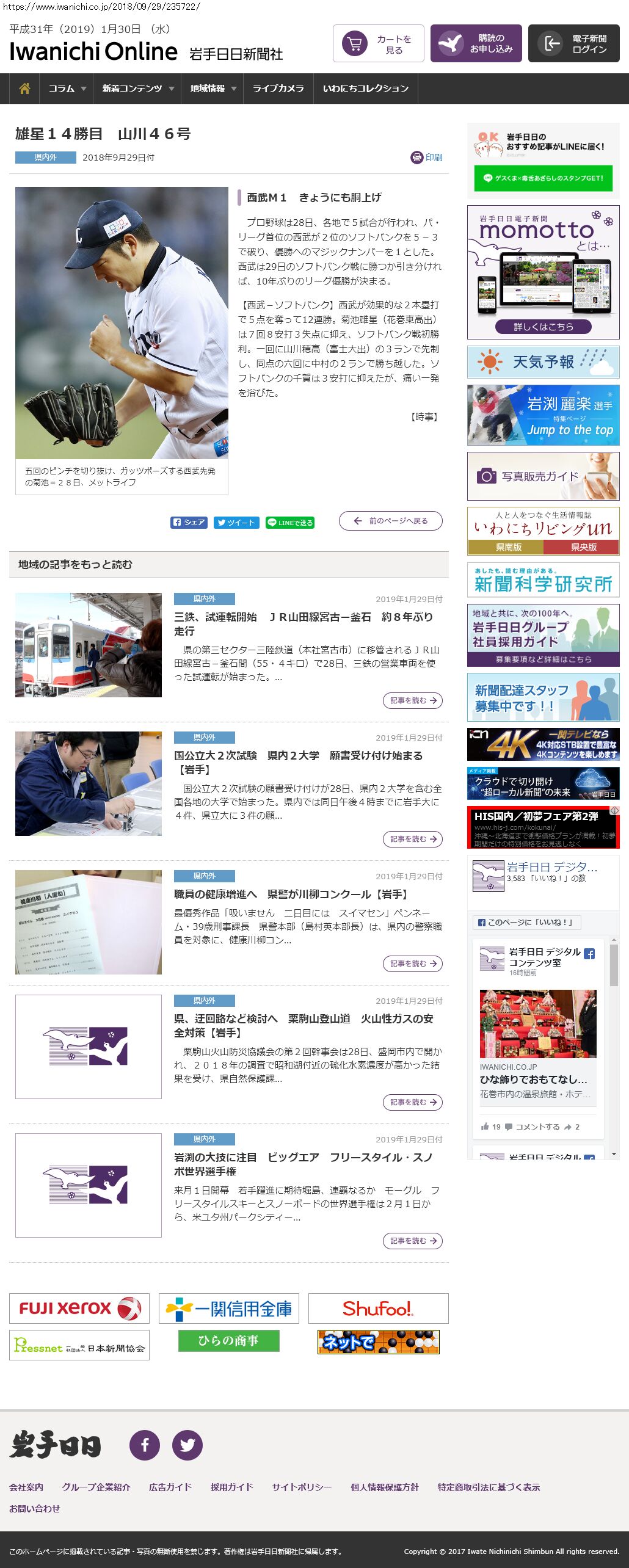The width and height of the screenshot is (629, 1568).
Task: Expand the コラム menu
Action: (67, 89)
